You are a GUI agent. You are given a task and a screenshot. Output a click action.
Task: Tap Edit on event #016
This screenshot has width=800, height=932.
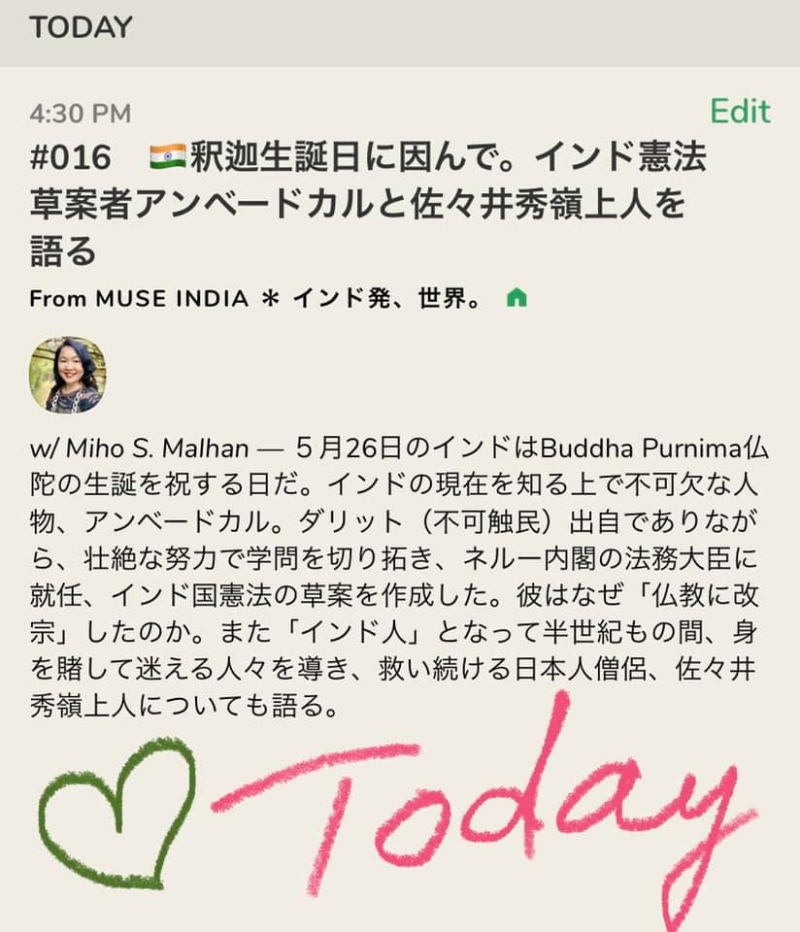[739, 112]
